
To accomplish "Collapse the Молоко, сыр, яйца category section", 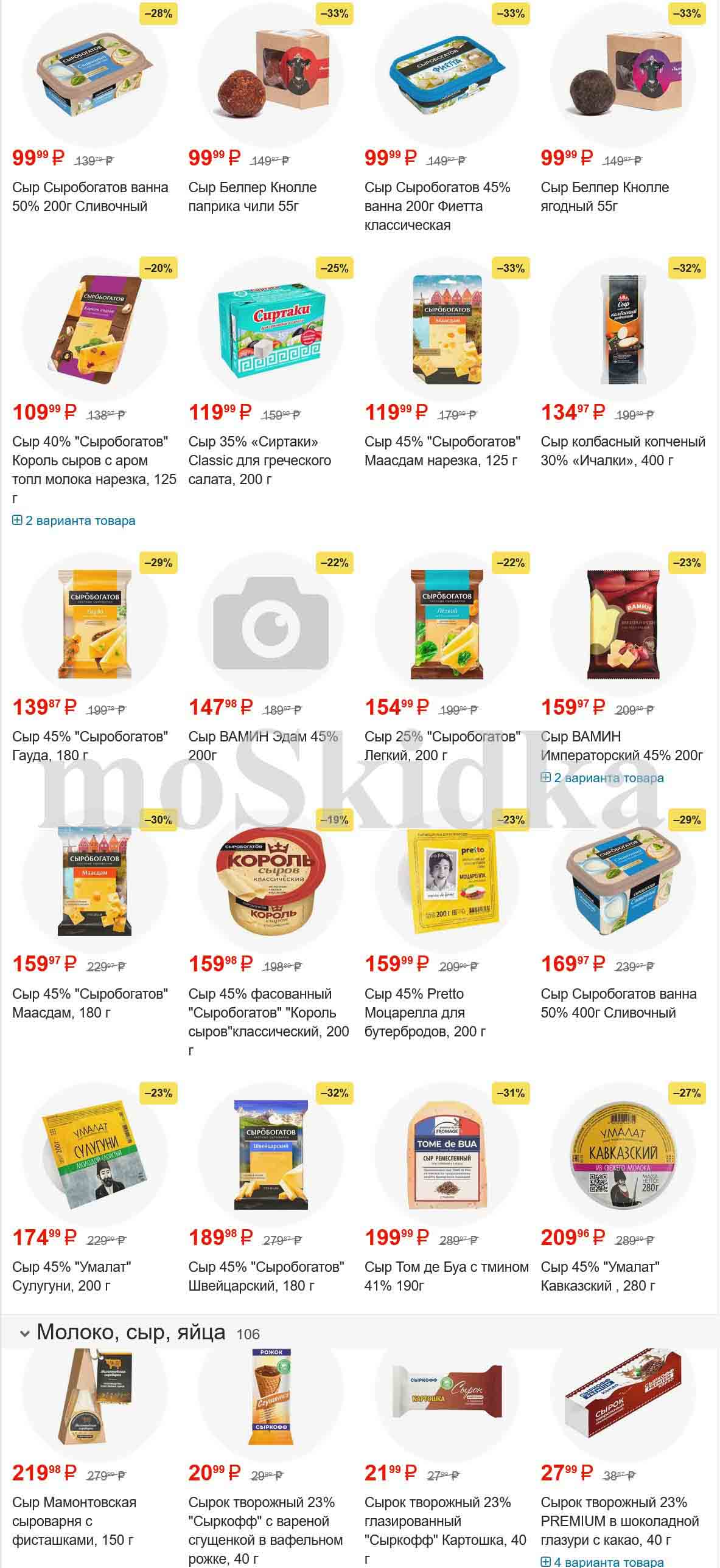I will tap(25, 1333).
